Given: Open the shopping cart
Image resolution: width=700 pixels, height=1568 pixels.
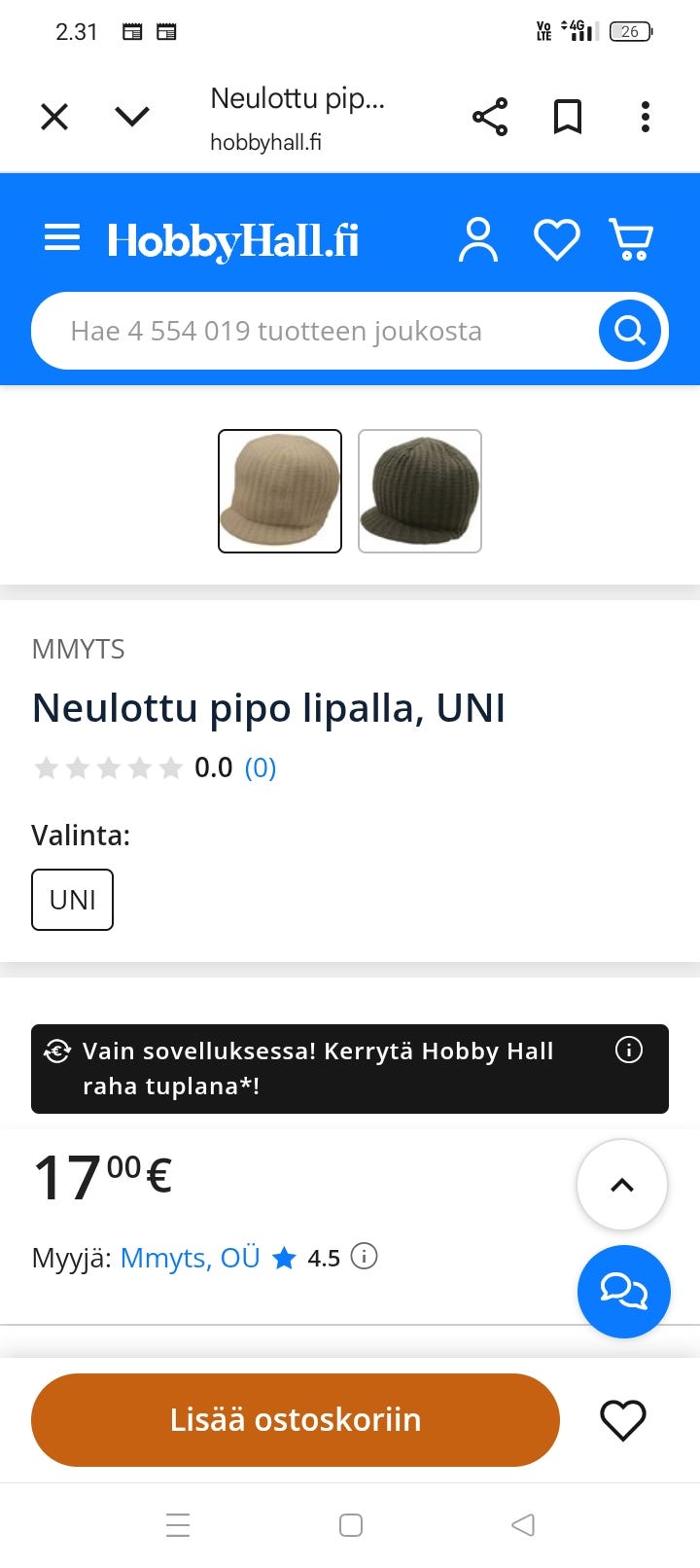Looking at the screenshot, I should 630,238.
